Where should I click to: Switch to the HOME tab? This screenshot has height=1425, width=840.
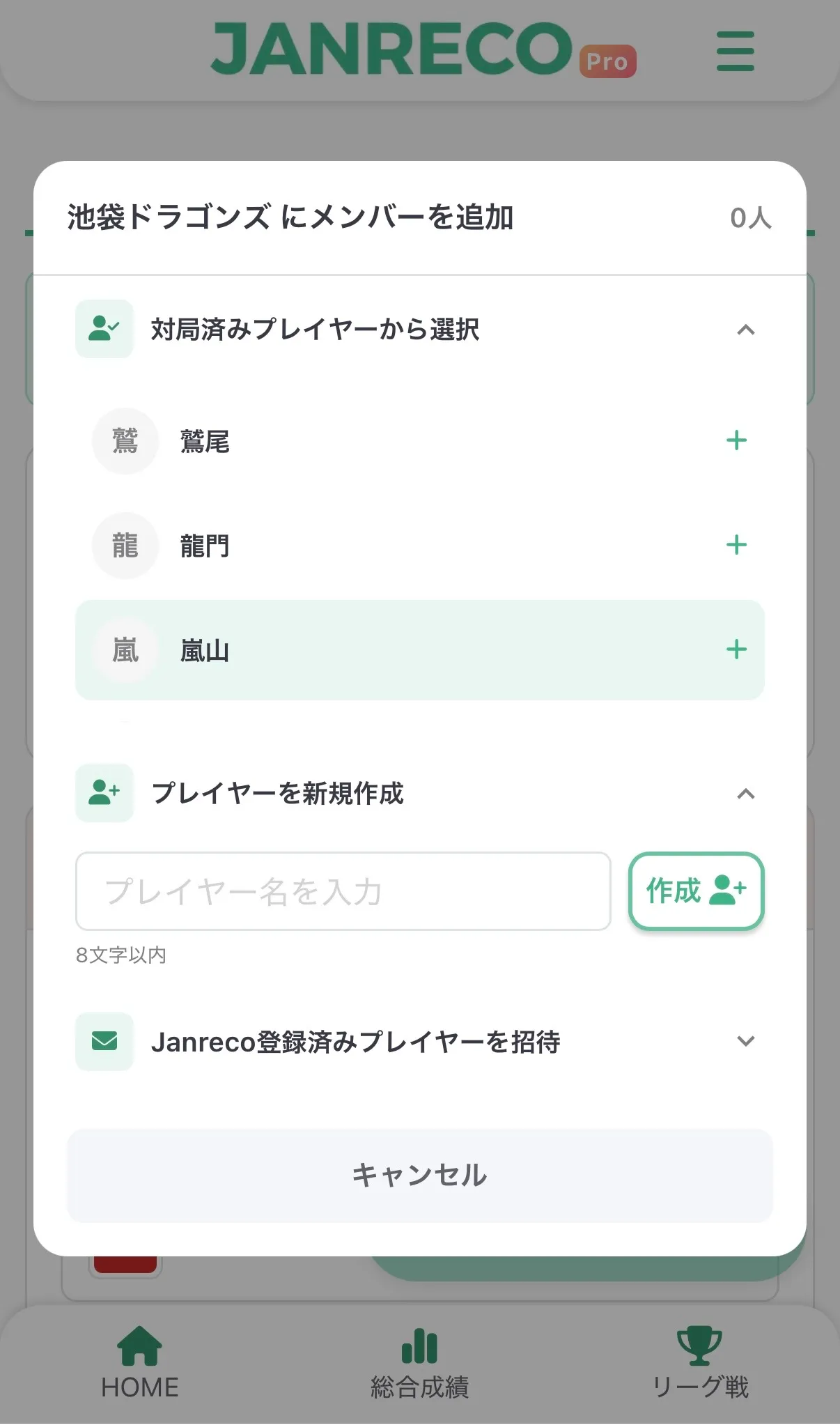point(139,1366)
